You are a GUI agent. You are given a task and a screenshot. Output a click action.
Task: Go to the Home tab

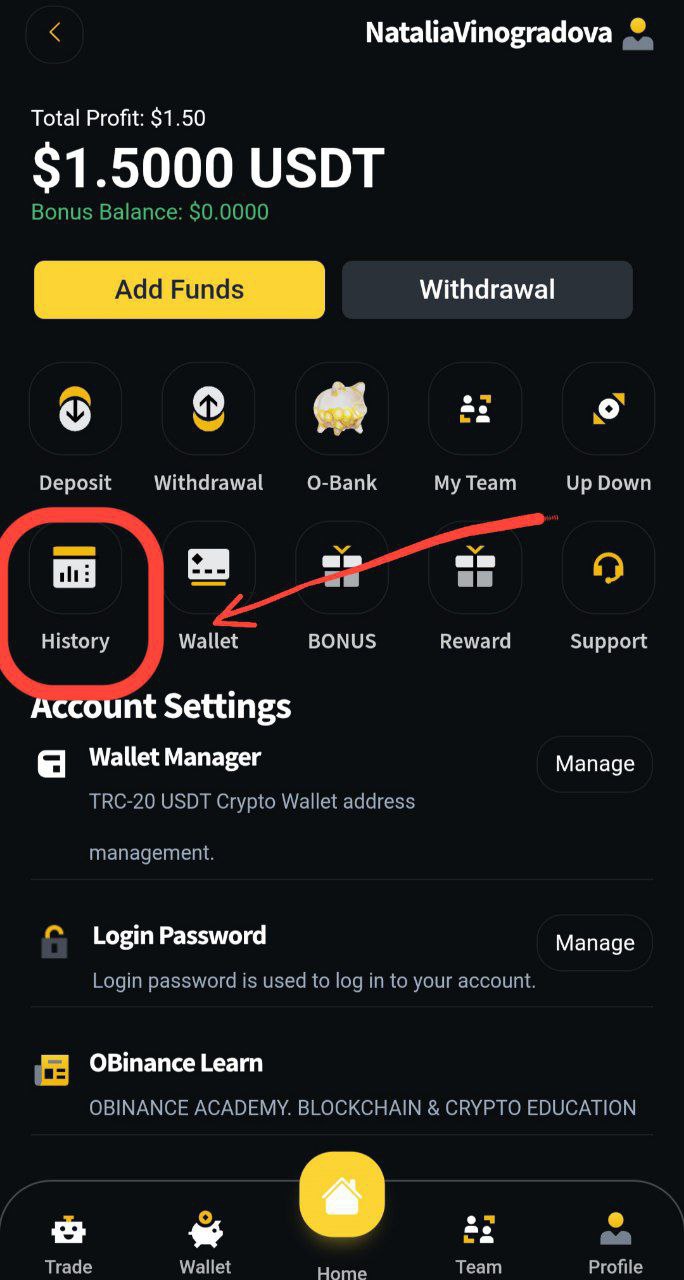click(x=342, y=1200)
